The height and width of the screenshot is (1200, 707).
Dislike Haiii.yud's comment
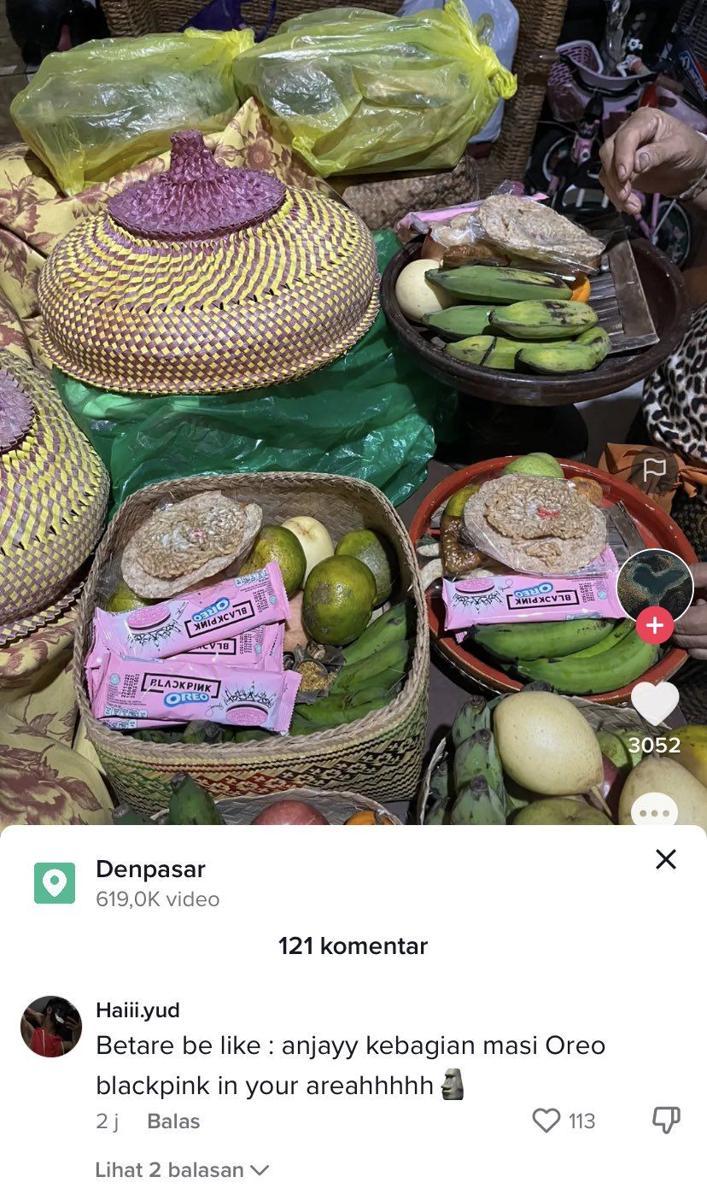[x=666, y=1121]
